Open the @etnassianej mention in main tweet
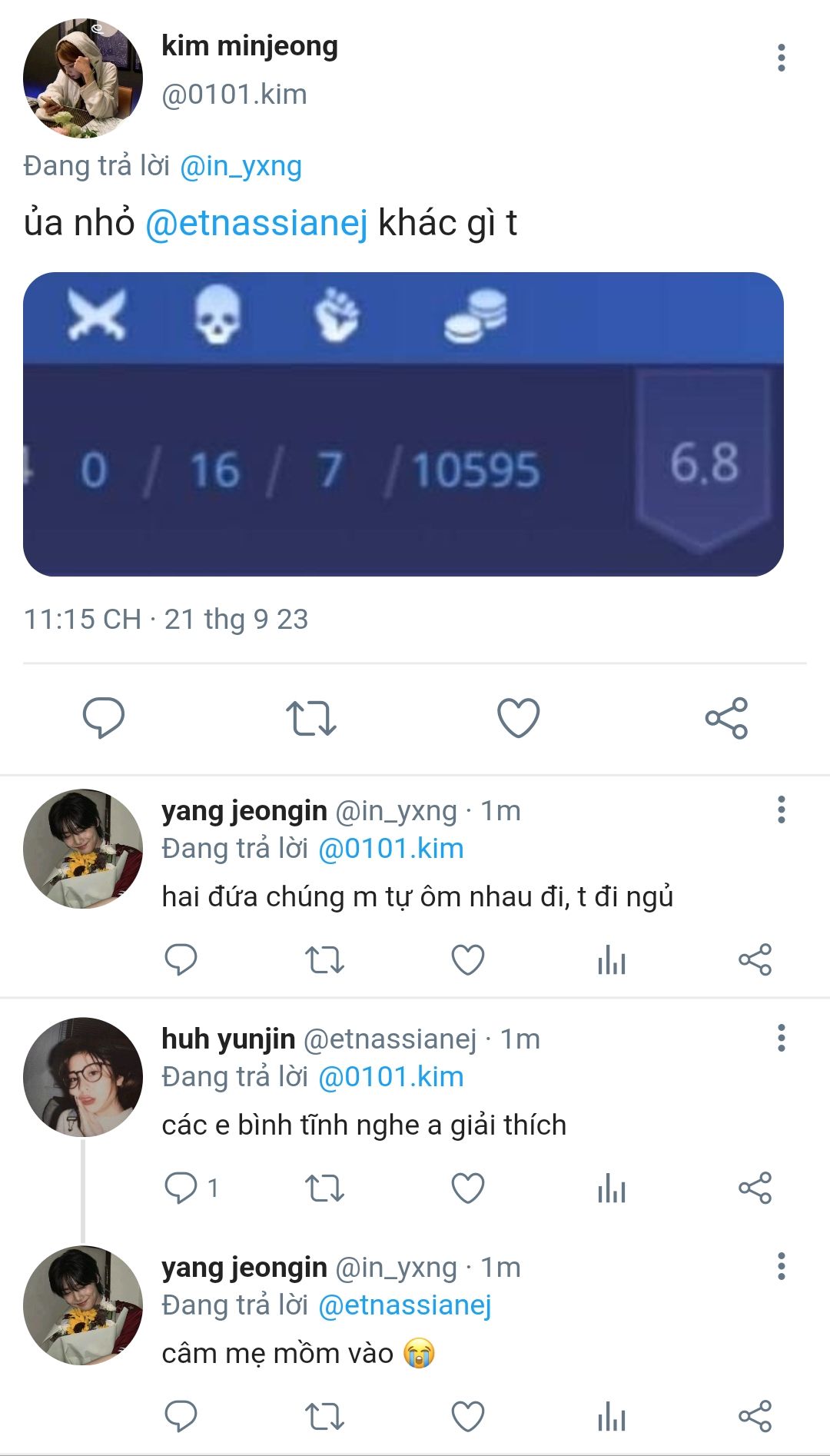The image size is (830, 1456). [257, 223]
